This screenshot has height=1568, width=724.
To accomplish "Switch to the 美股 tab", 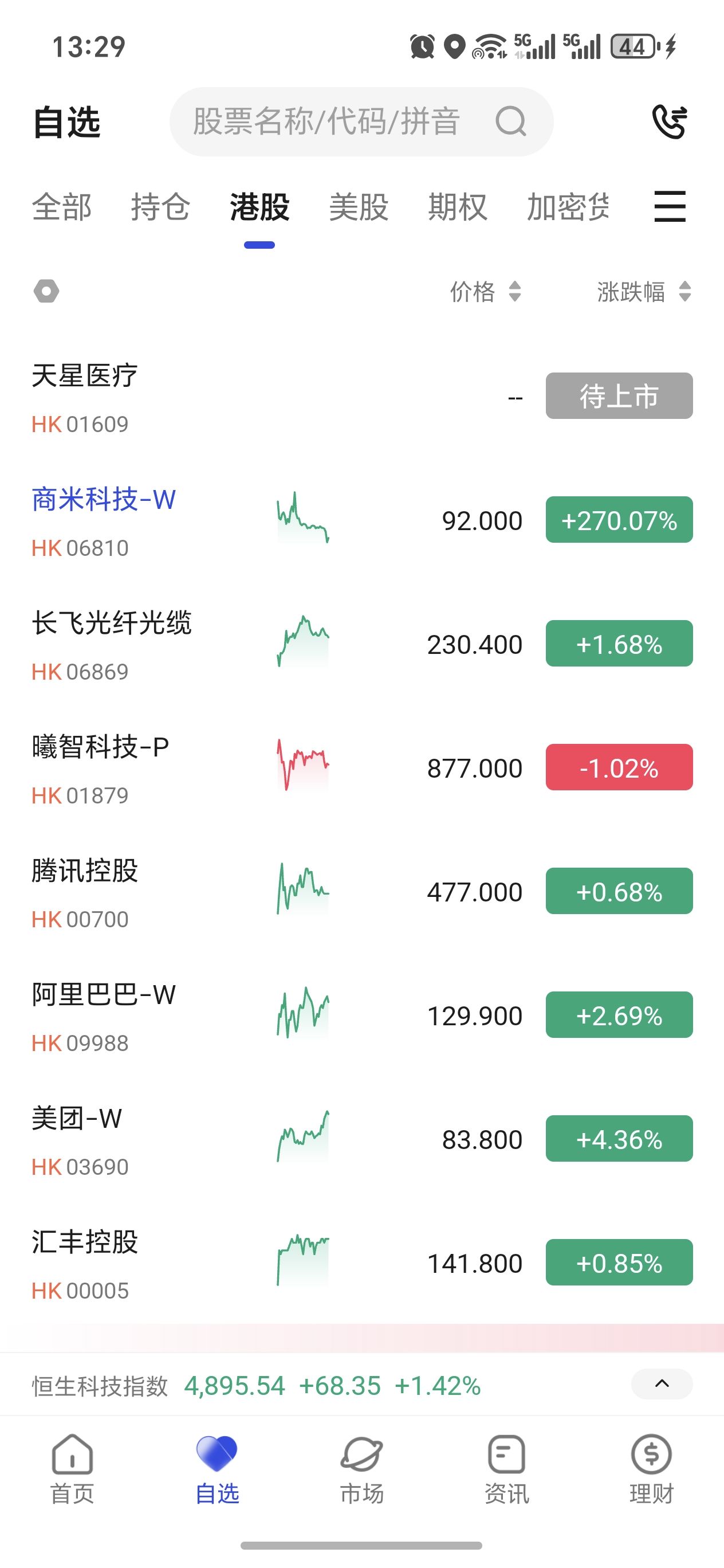I will click(359, 207).
